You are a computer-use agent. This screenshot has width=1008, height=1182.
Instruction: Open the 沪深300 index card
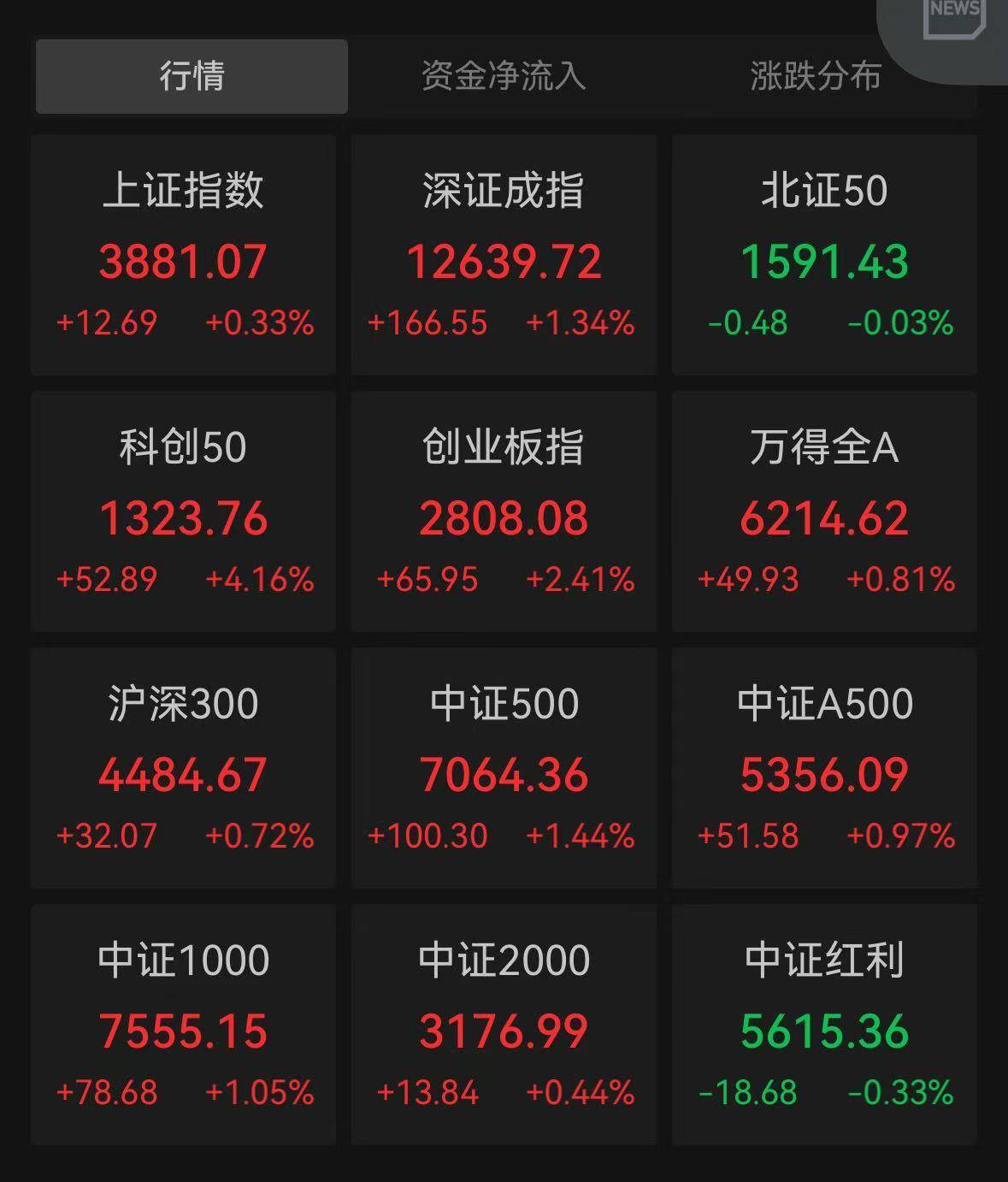point(184,765)
